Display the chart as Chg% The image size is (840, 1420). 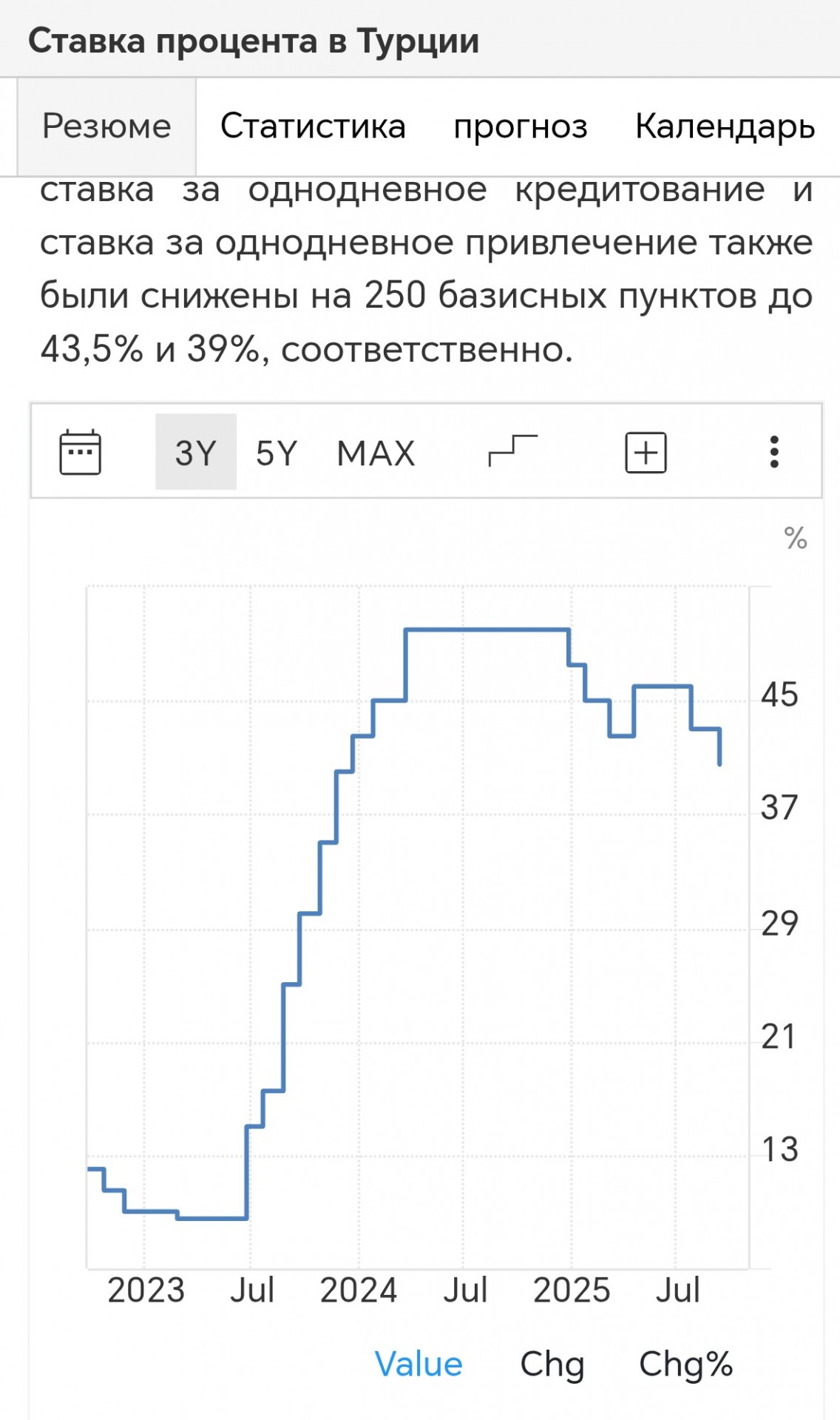tap(685, 1365)
